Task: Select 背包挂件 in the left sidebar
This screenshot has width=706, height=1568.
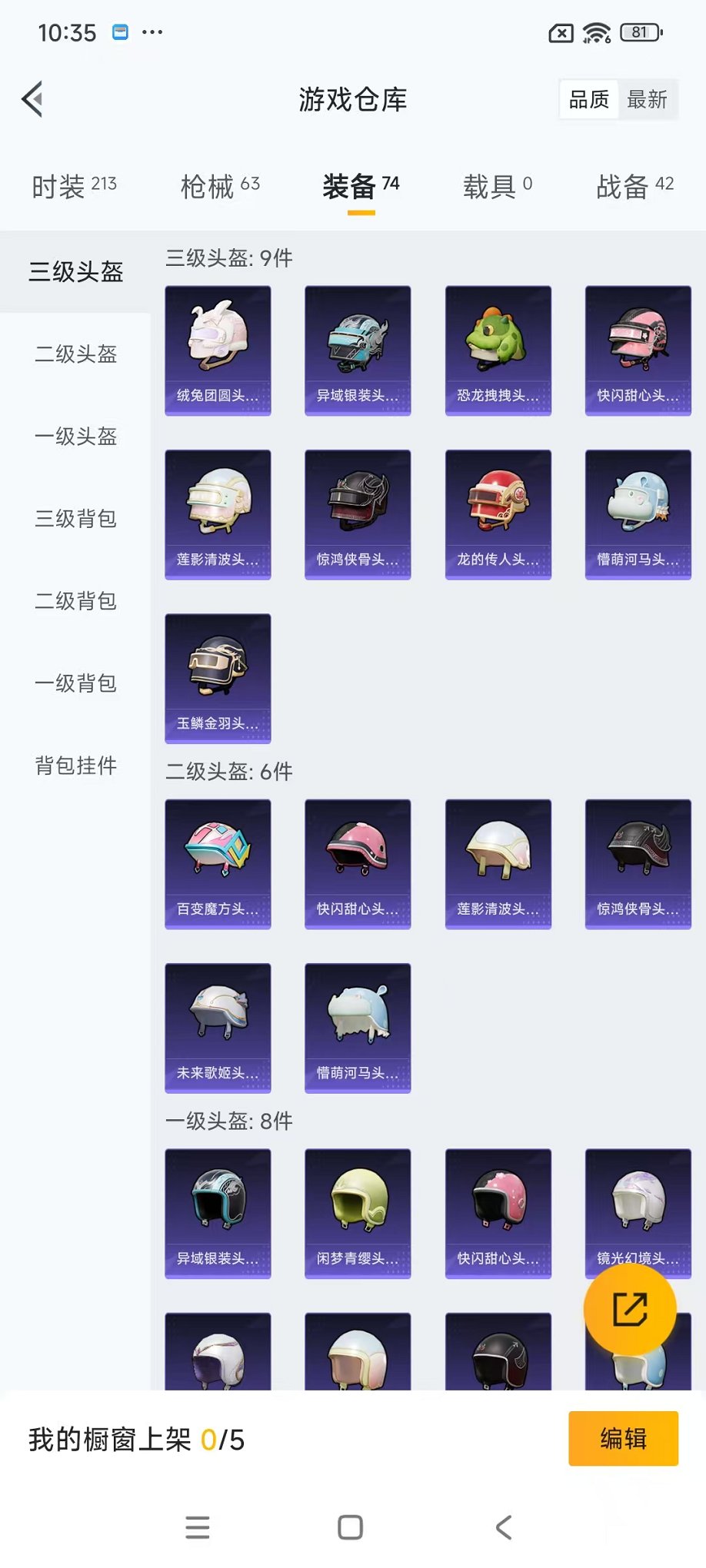Action: pos(75,766)
